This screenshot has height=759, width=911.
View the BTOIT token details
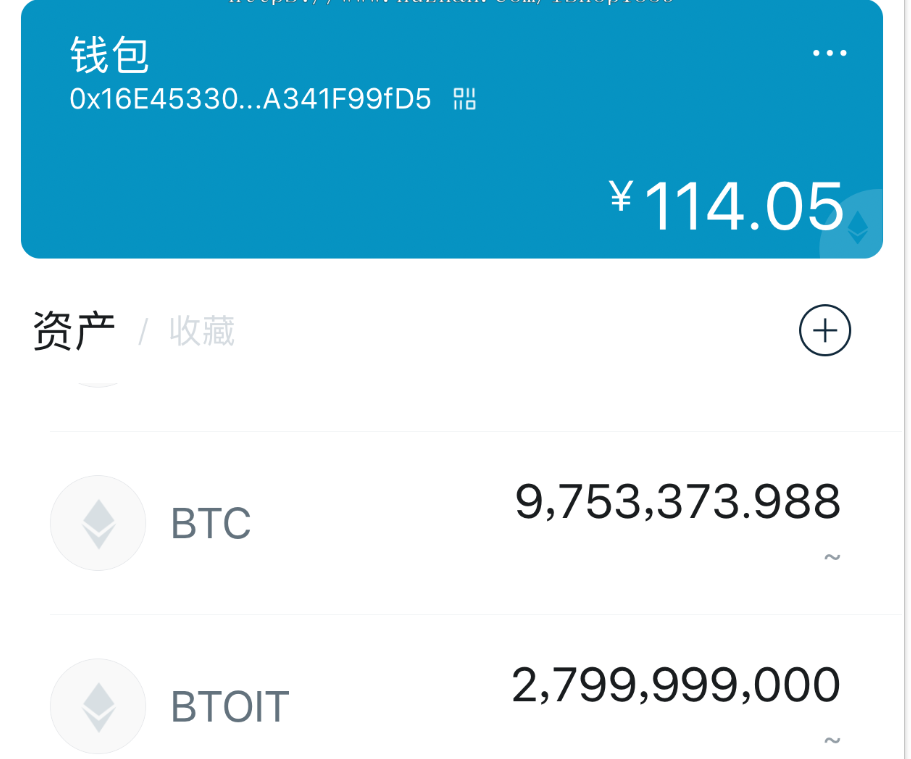pyautogui.click(x=450, y=706)
